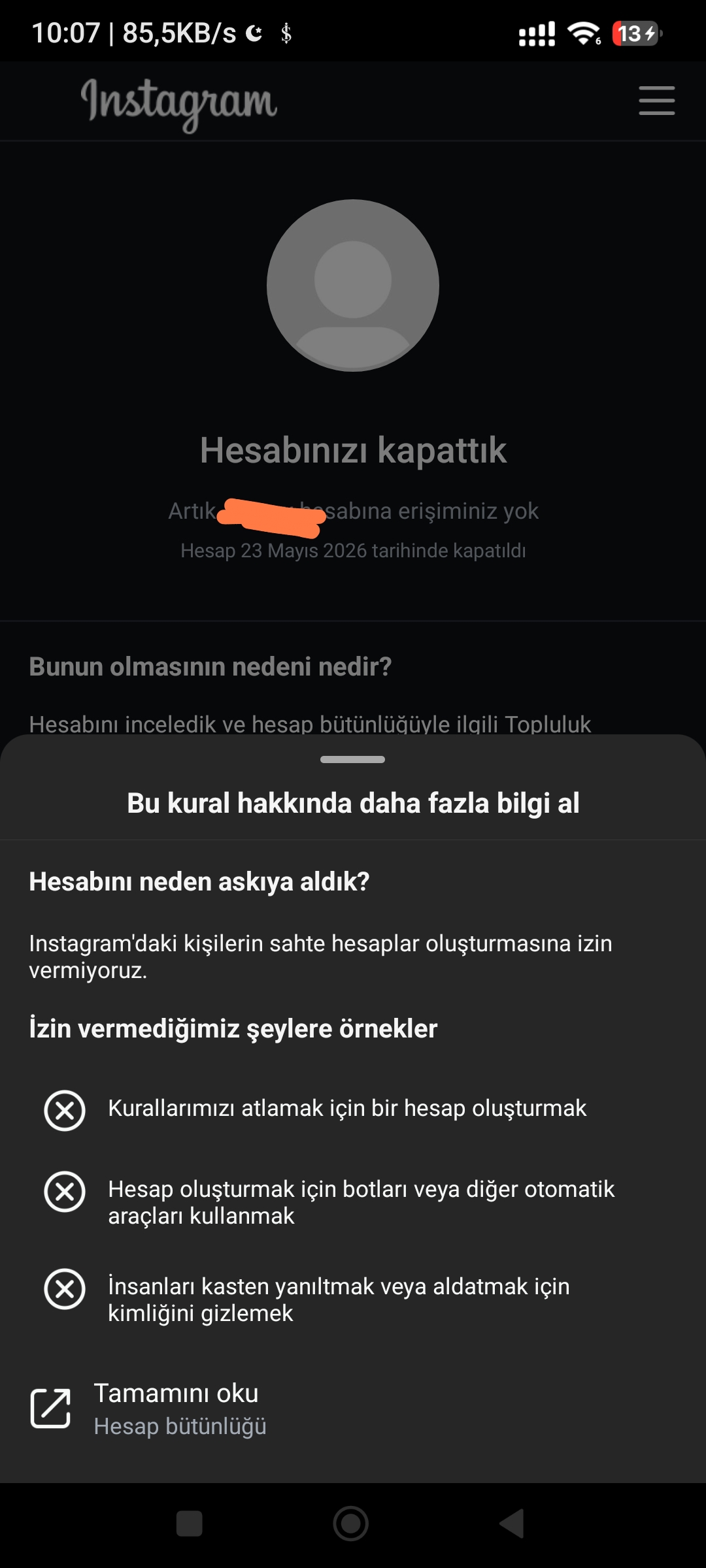
Task: Go to the phone's home screen
Action: point(351,1524)
